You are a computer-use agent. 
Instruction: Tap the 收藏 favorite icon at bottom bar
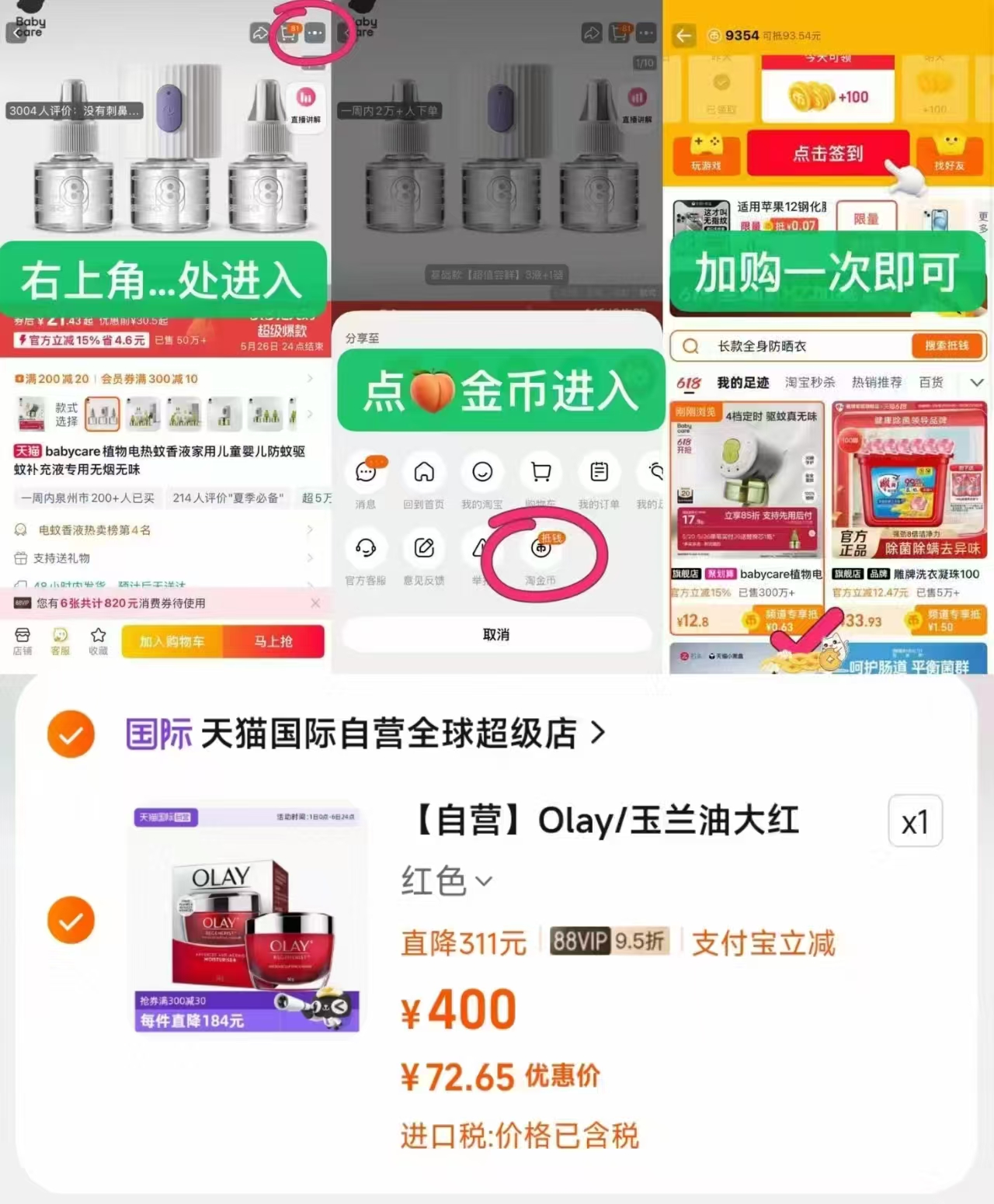tap(97, 642)
